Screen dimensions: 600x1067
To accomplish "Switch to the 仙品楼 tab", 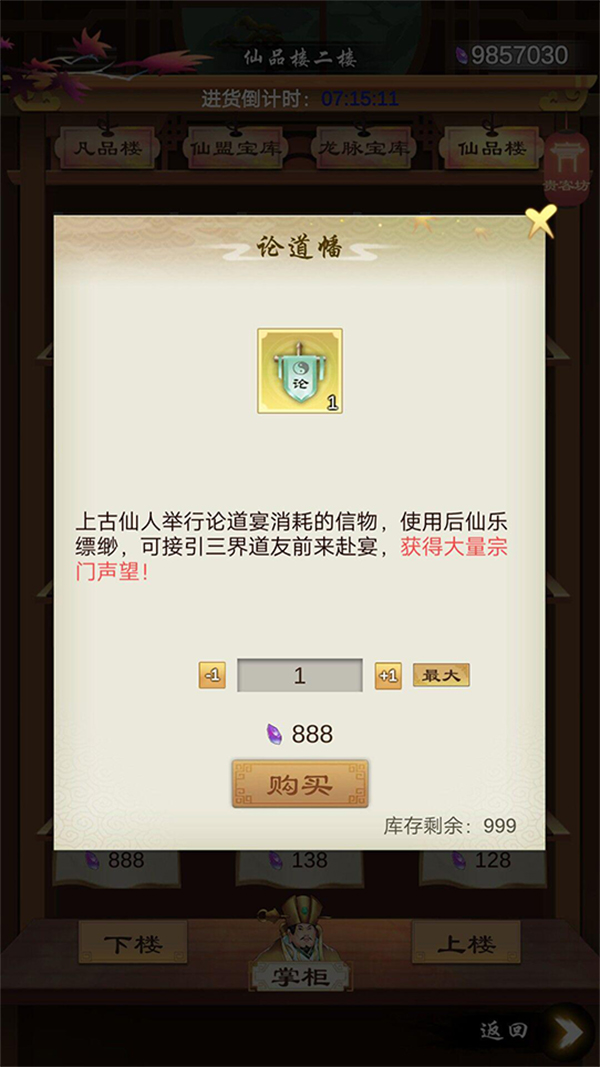I will (491, 149).
